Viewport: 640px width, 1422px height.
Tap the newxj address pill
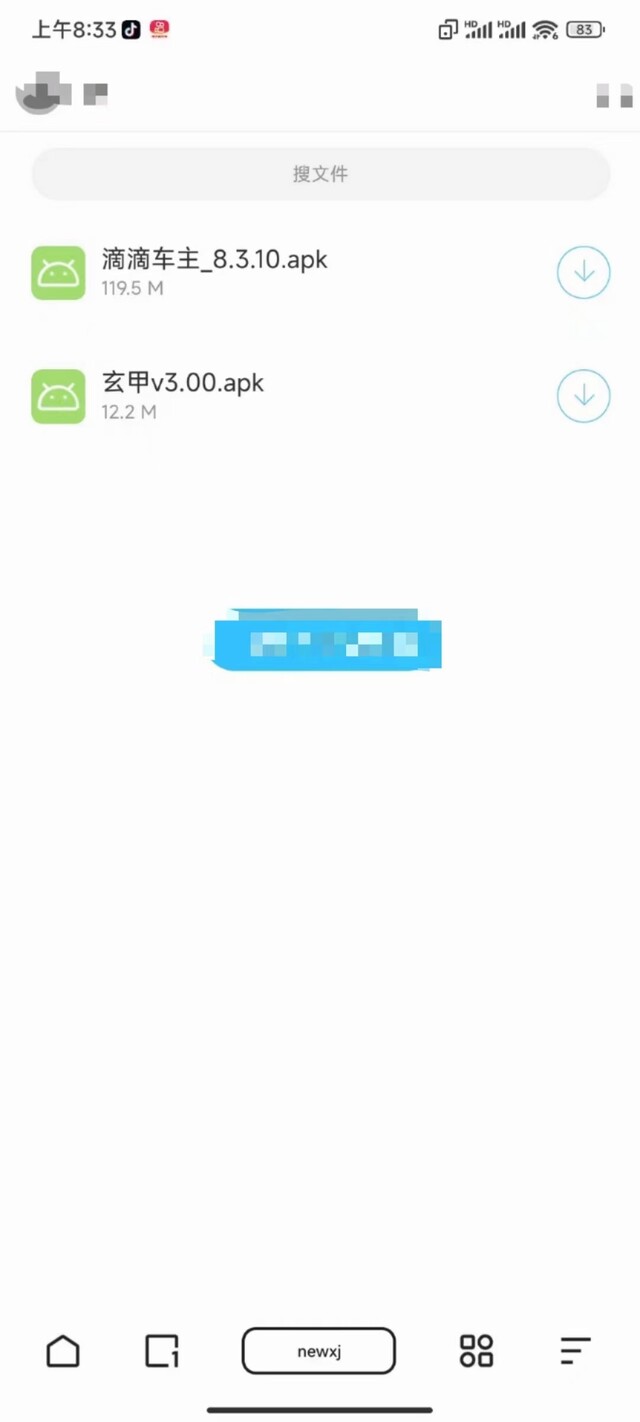point(319,1351)
